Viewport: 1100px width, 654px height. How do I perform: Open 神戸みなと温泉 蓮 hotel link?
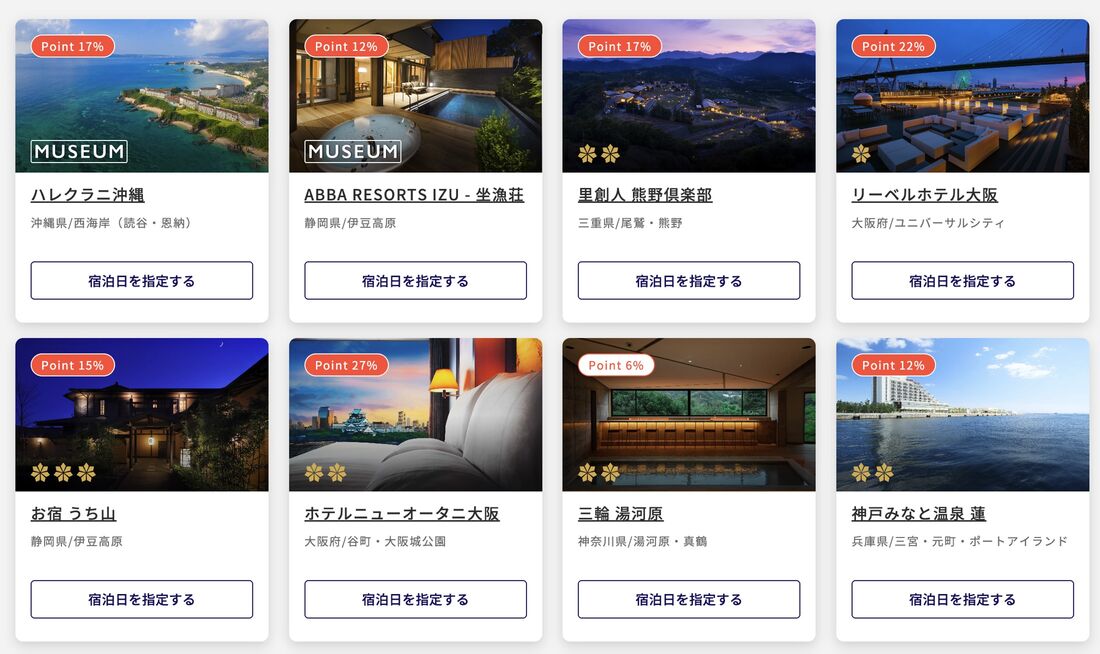(x=919, y=514)
